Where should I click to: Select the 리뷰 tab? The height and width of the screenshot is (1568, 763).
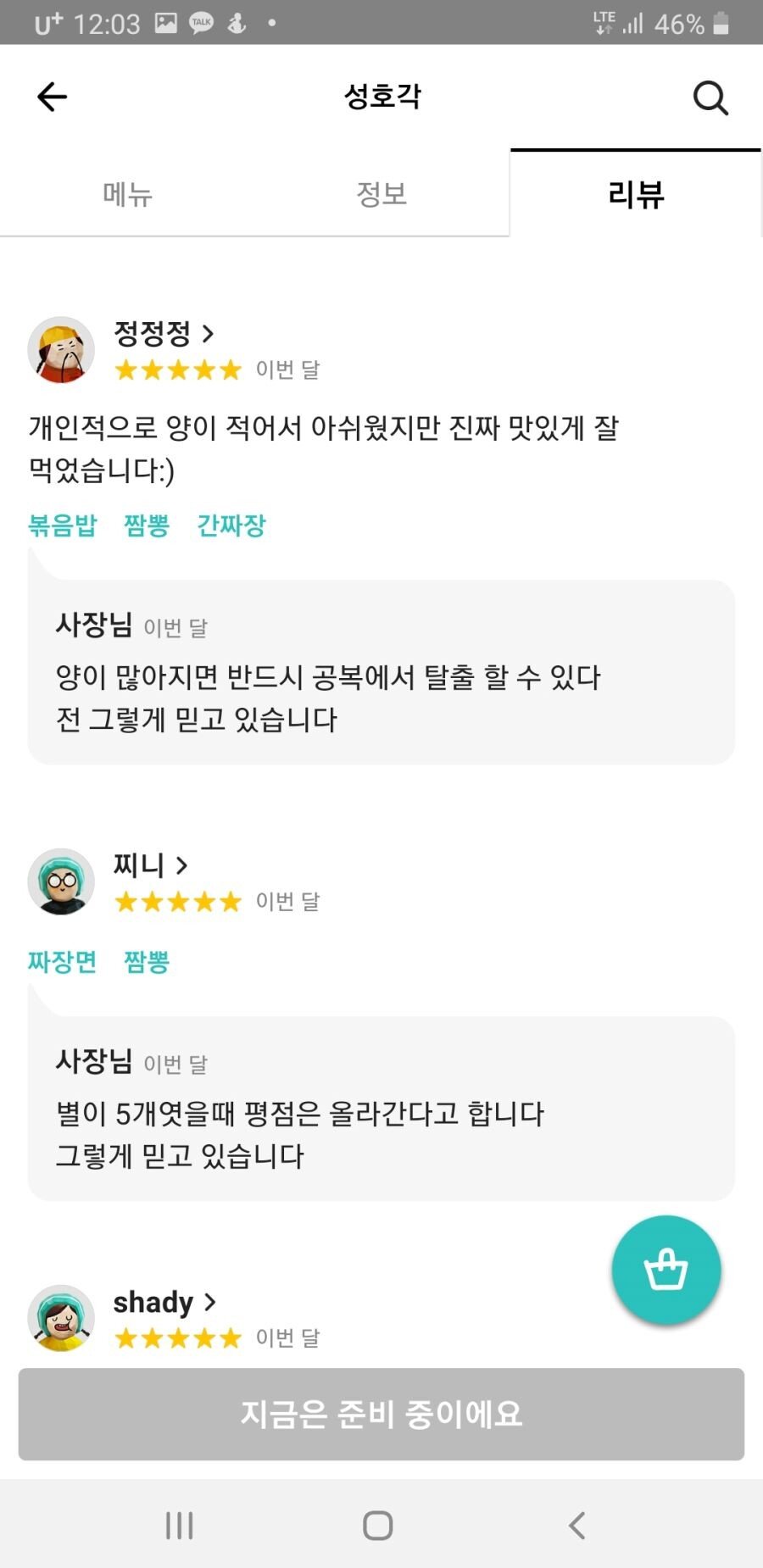pos(636,194)
